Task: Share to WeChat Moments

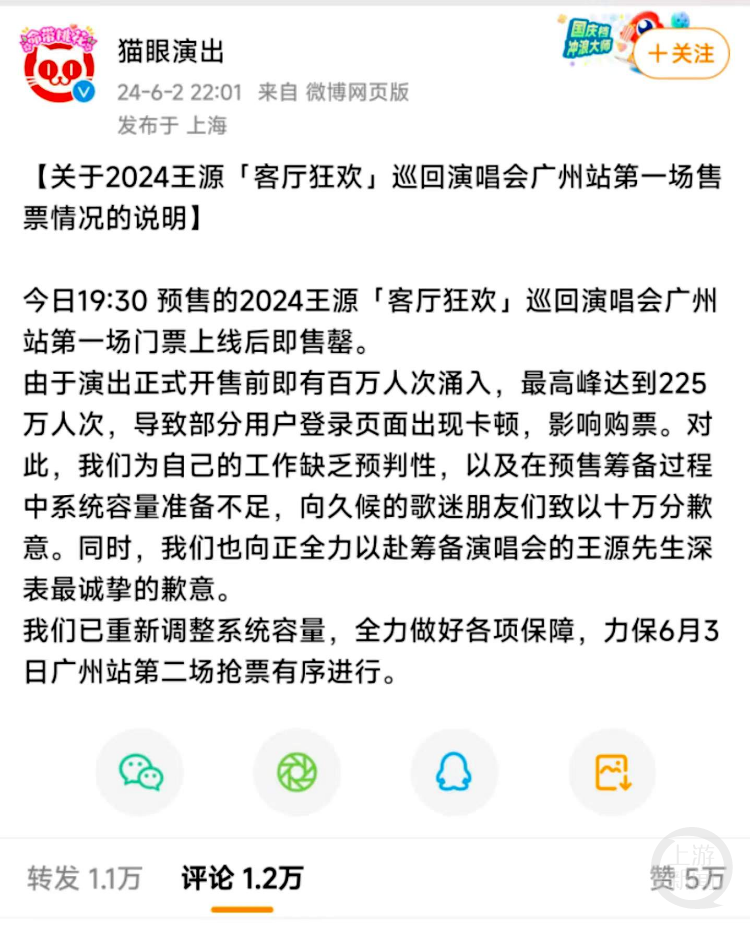Action: pyautogui.click(x=297, y=772)
